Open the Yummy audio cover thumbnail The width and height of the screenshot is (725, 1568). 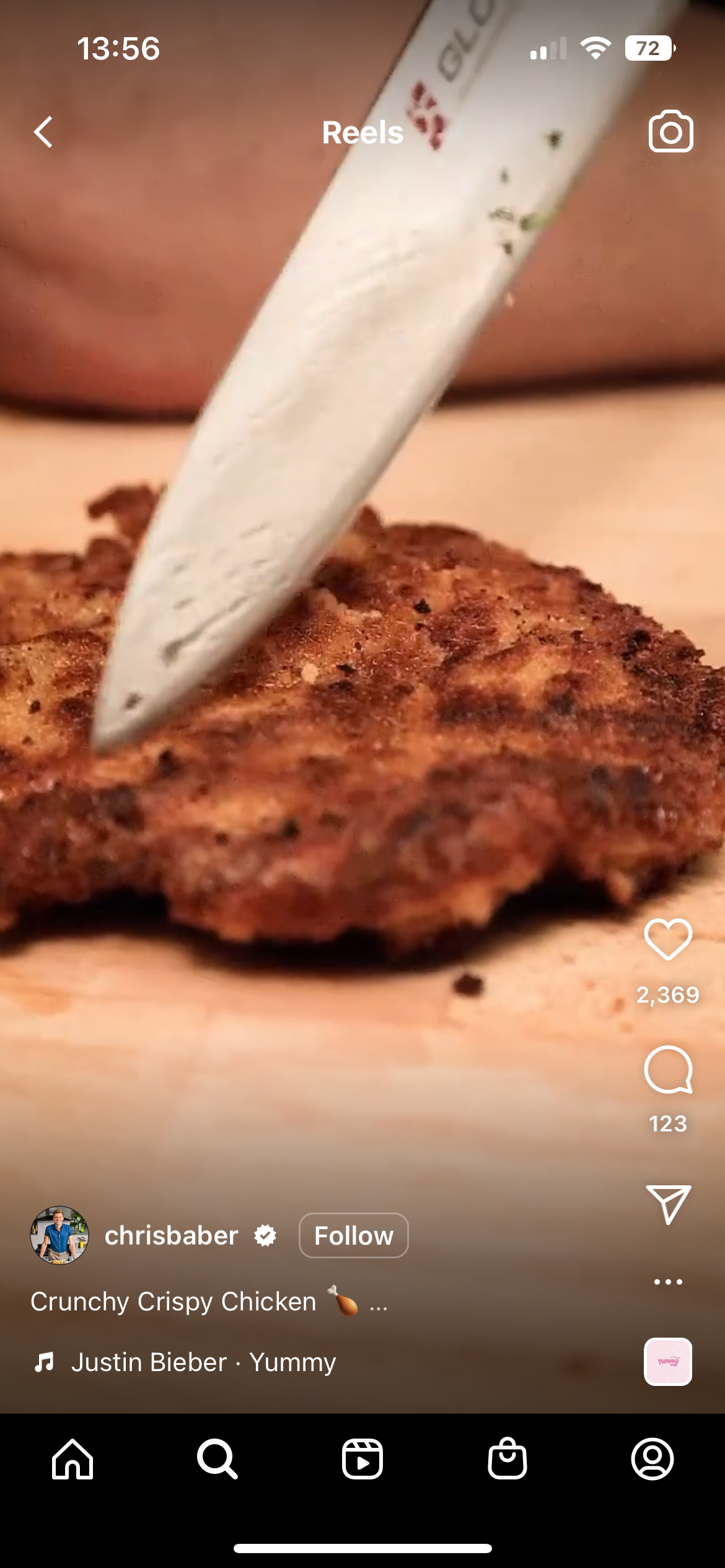667,1362
